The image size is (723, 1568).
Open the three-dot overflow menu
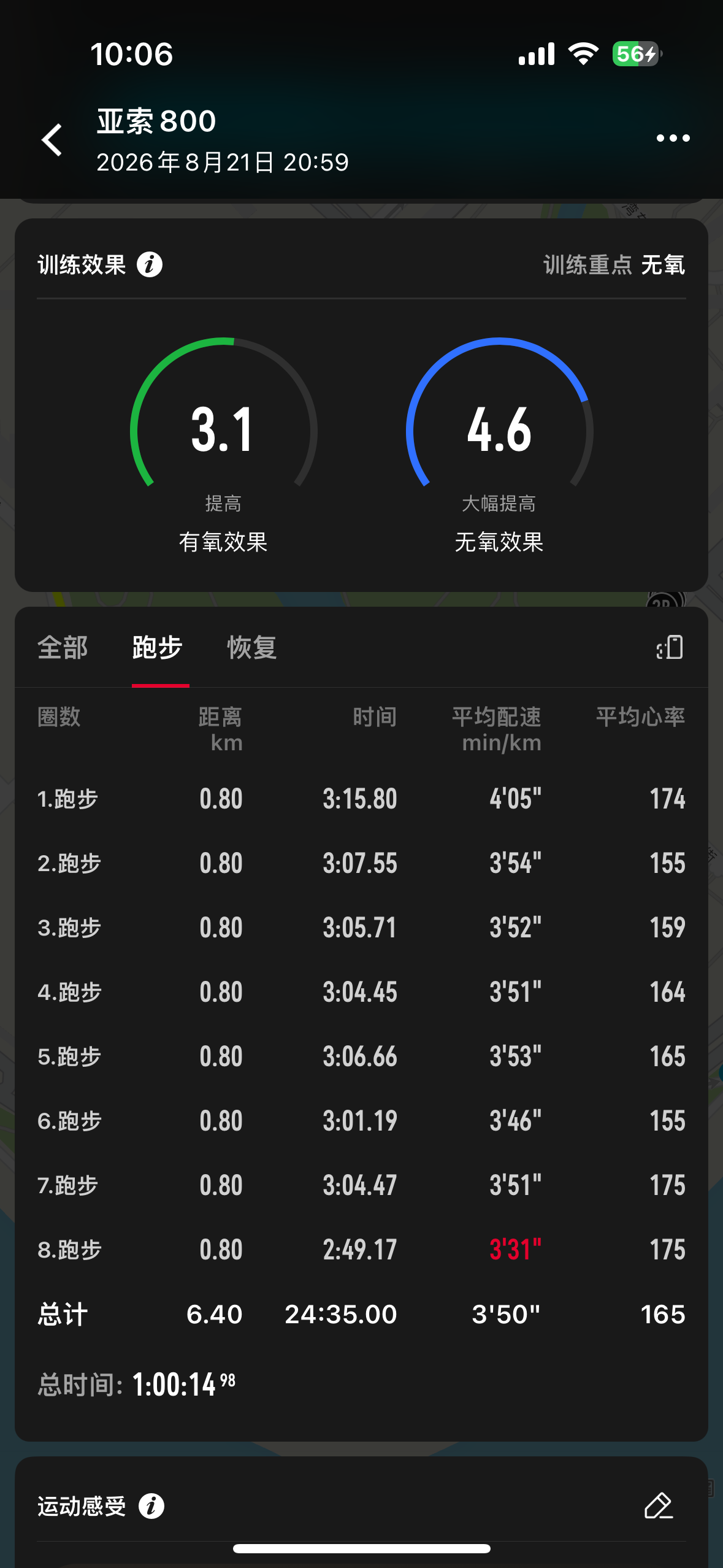(673, 139)
